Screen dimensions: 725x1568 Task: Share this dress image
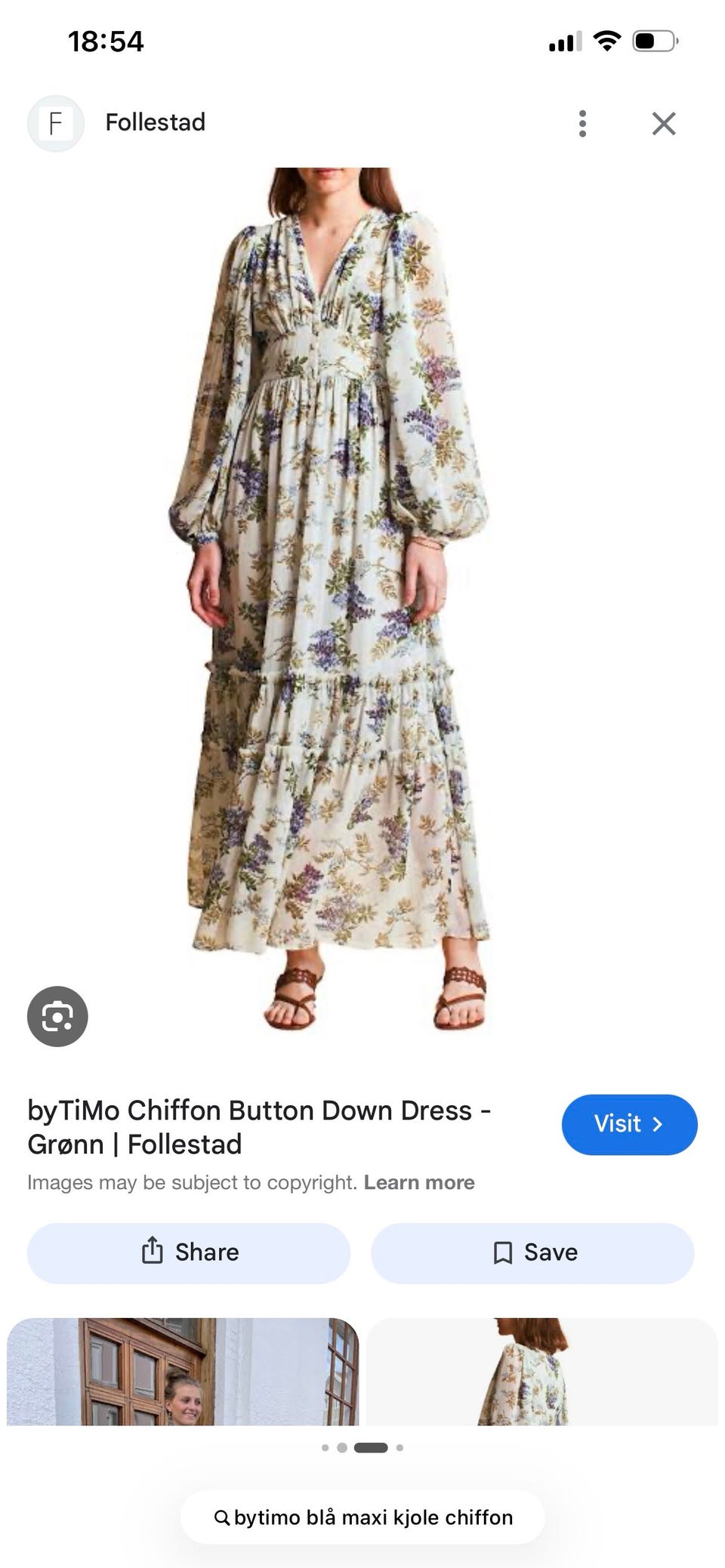pyautogui.click(x=189, y=1252)
